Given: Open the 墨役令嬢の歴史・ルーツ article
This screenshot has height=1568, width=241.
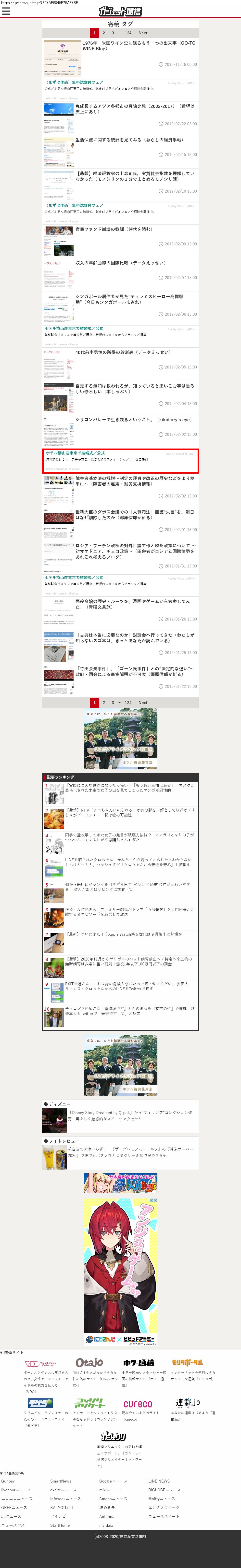Looking at the screenshot, I should pyautogui.click(x=132, y=604).
